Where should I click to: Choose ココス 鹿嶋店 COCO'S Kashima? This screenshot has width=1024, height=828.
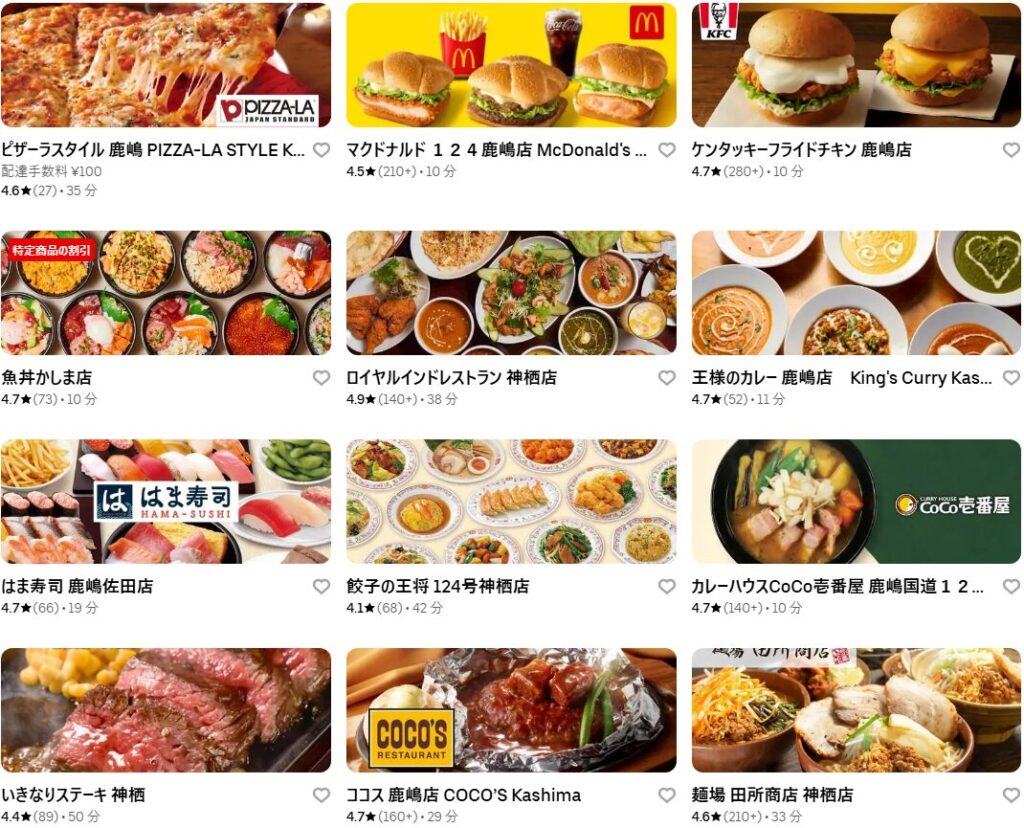pyautogui.click(x=511, y=710)
